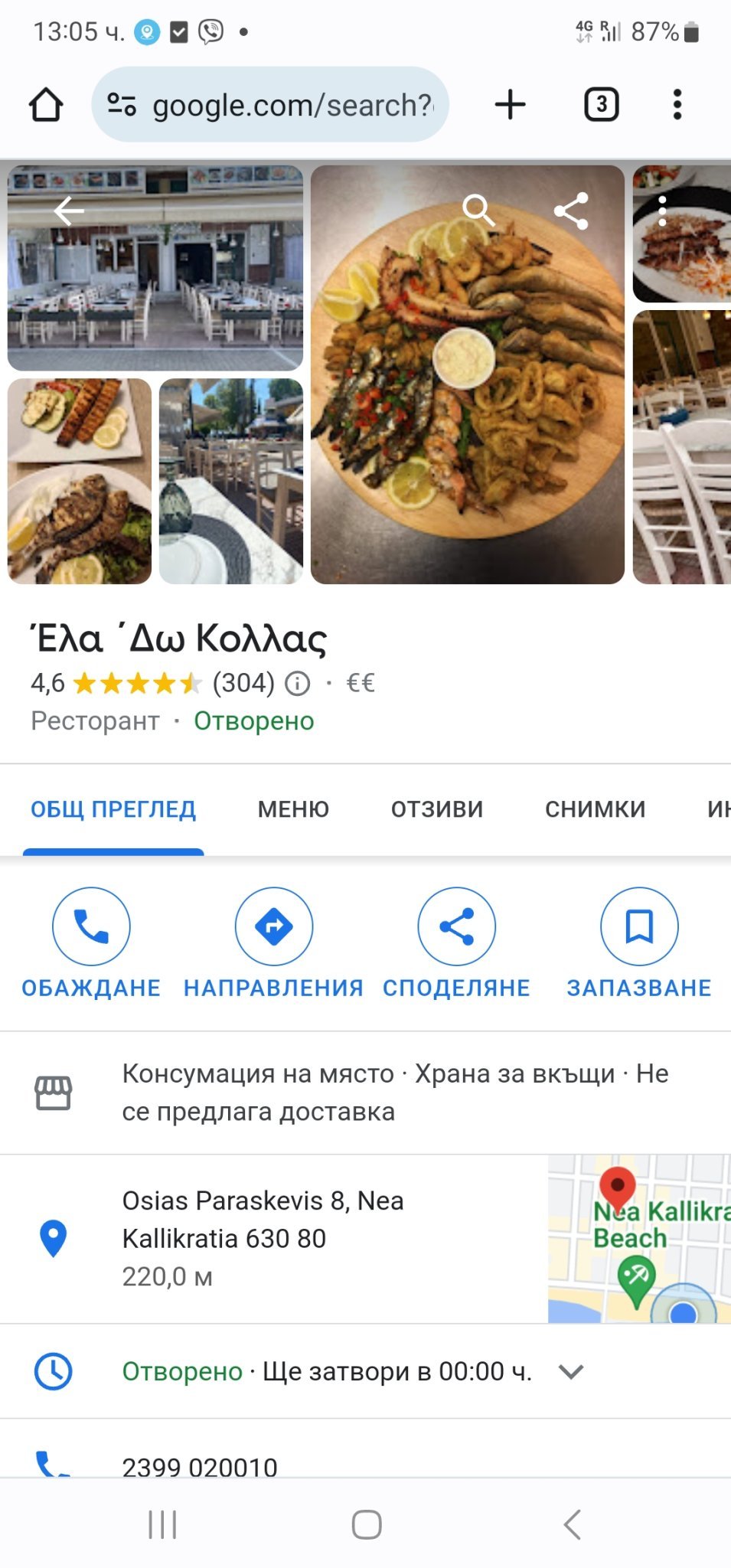Image resolution: width=731 pixels, height=1568 pixels.
Task: Open the browser overflow menu
Action: tap(677, 105)
